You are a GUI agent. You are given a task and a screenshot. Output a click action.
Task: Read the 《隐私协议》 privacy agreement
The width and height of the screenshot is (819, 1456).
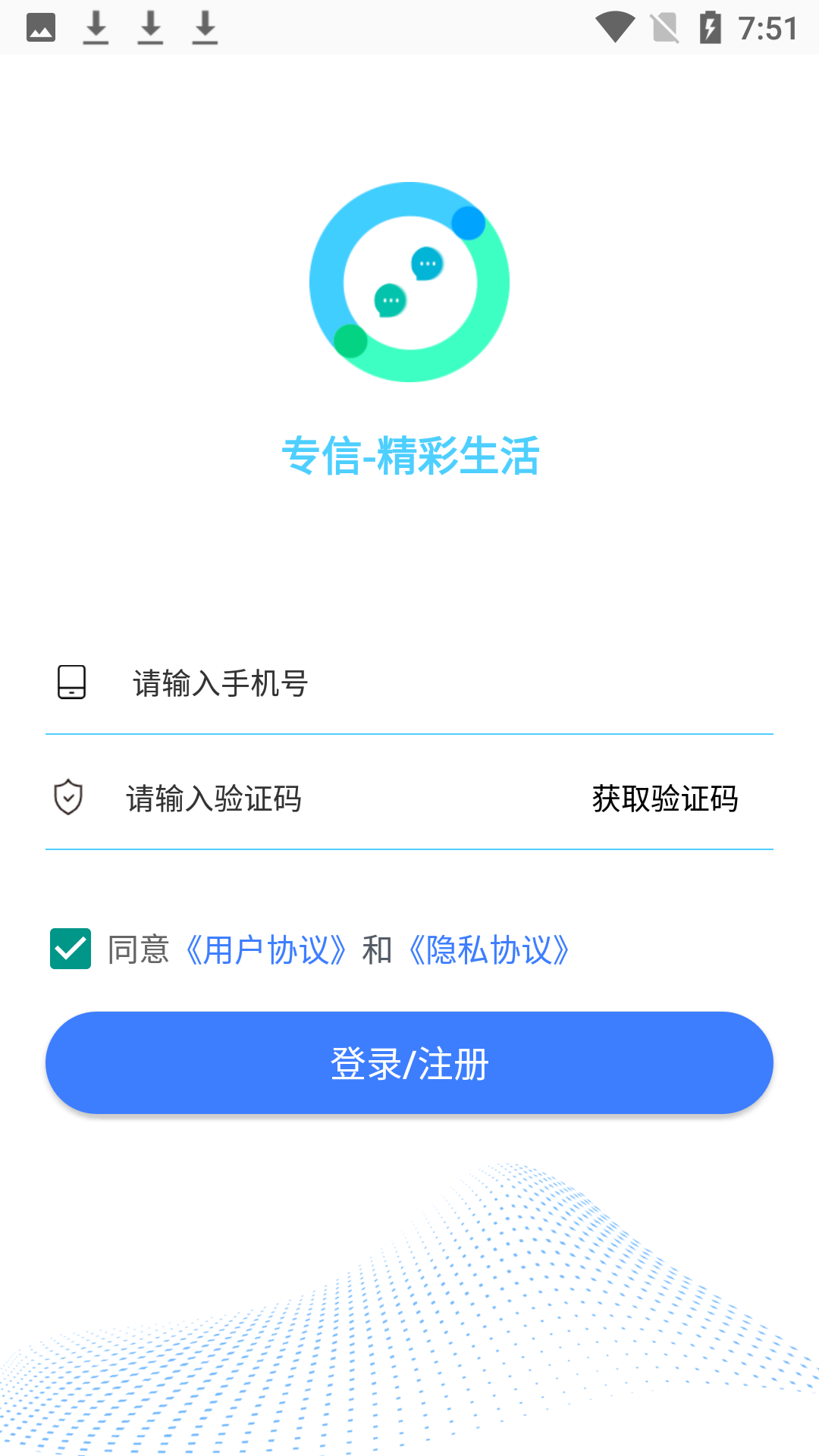pos(489,950)
